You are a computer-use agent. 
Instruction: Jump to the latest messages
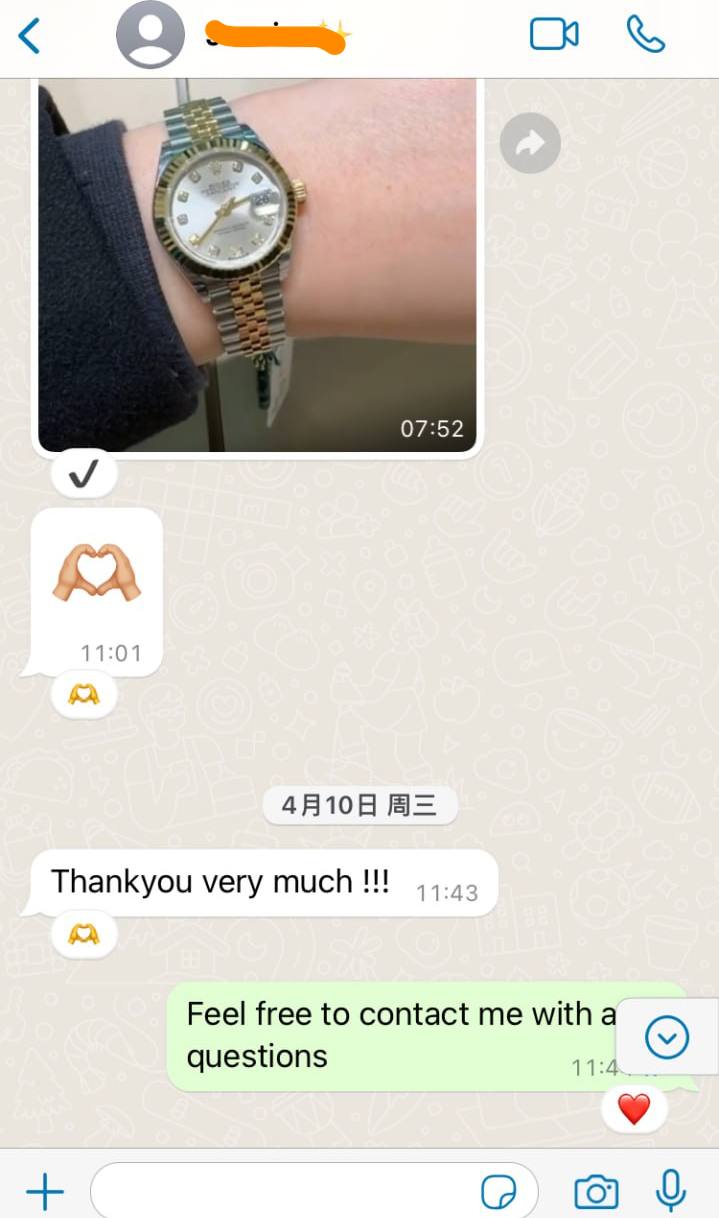pyautogui.click(x=666, y=1038)
